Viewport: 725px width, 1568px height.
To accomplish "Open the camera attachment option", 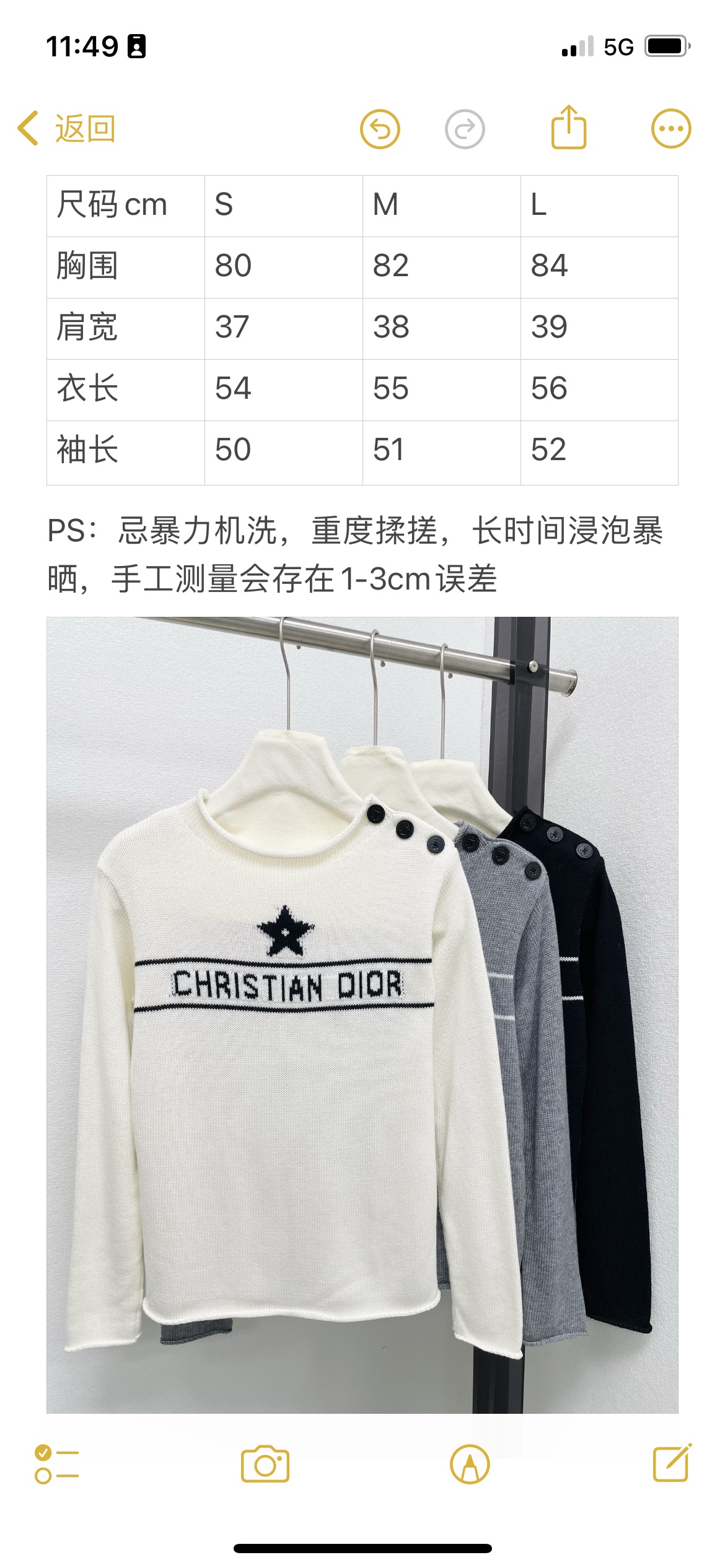I will tap(265, 1464).
